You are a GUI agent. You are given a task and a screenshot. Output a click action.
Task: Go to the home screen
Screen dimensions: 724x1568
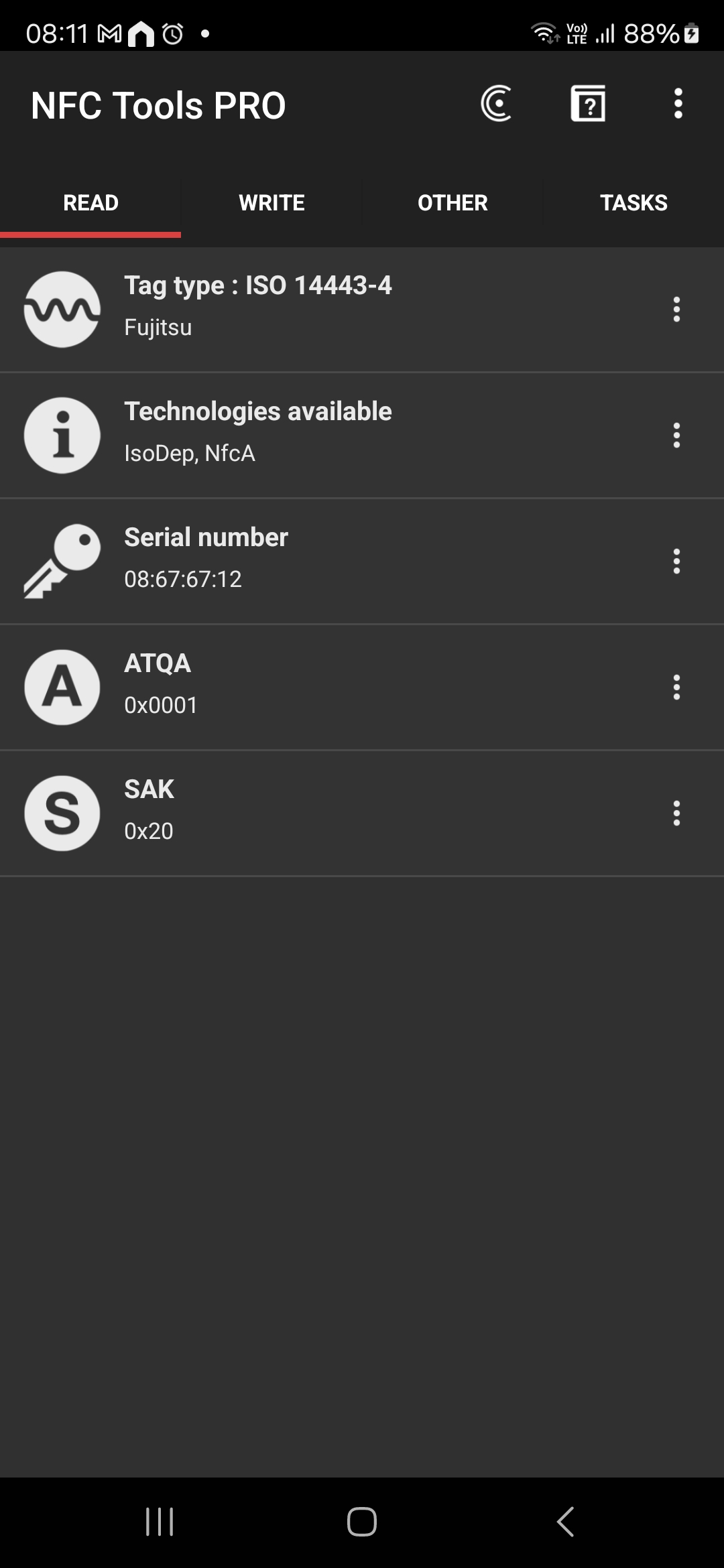(x=362, y=1522)
